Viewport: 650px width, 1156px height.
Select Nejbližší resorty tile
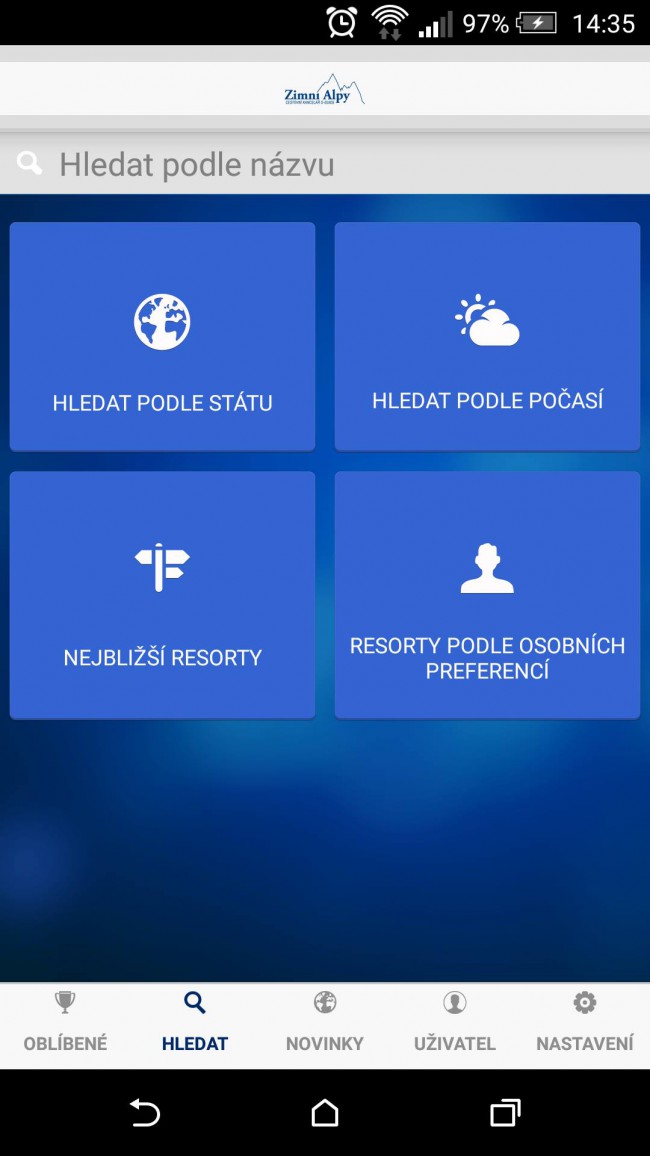pos(162,595)
